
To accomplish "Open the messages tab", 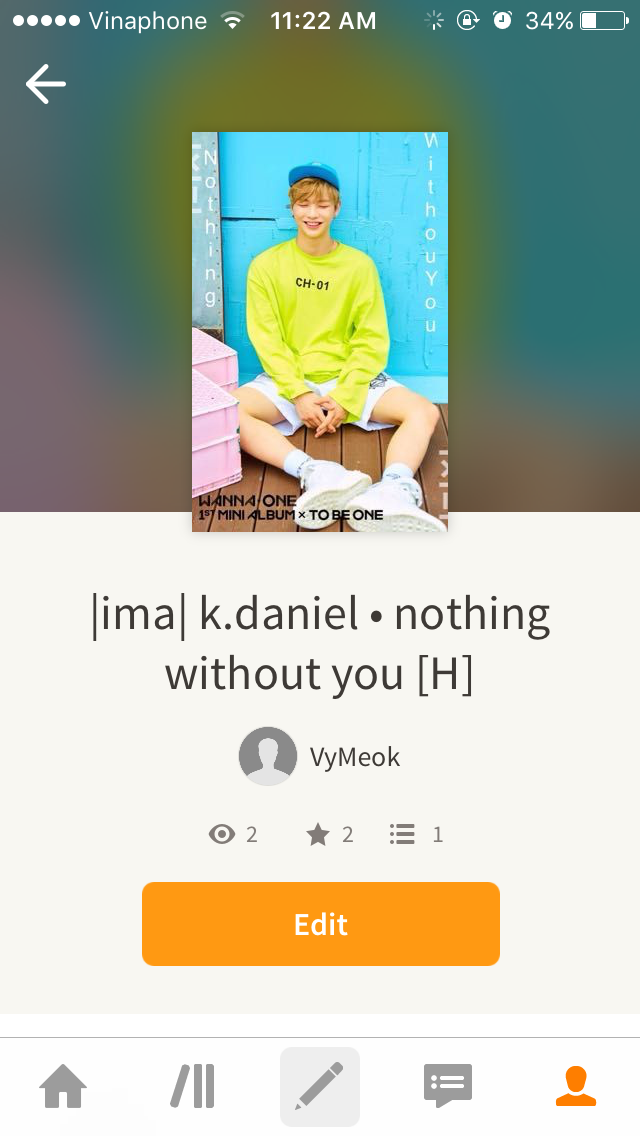I will [447, 1086].
